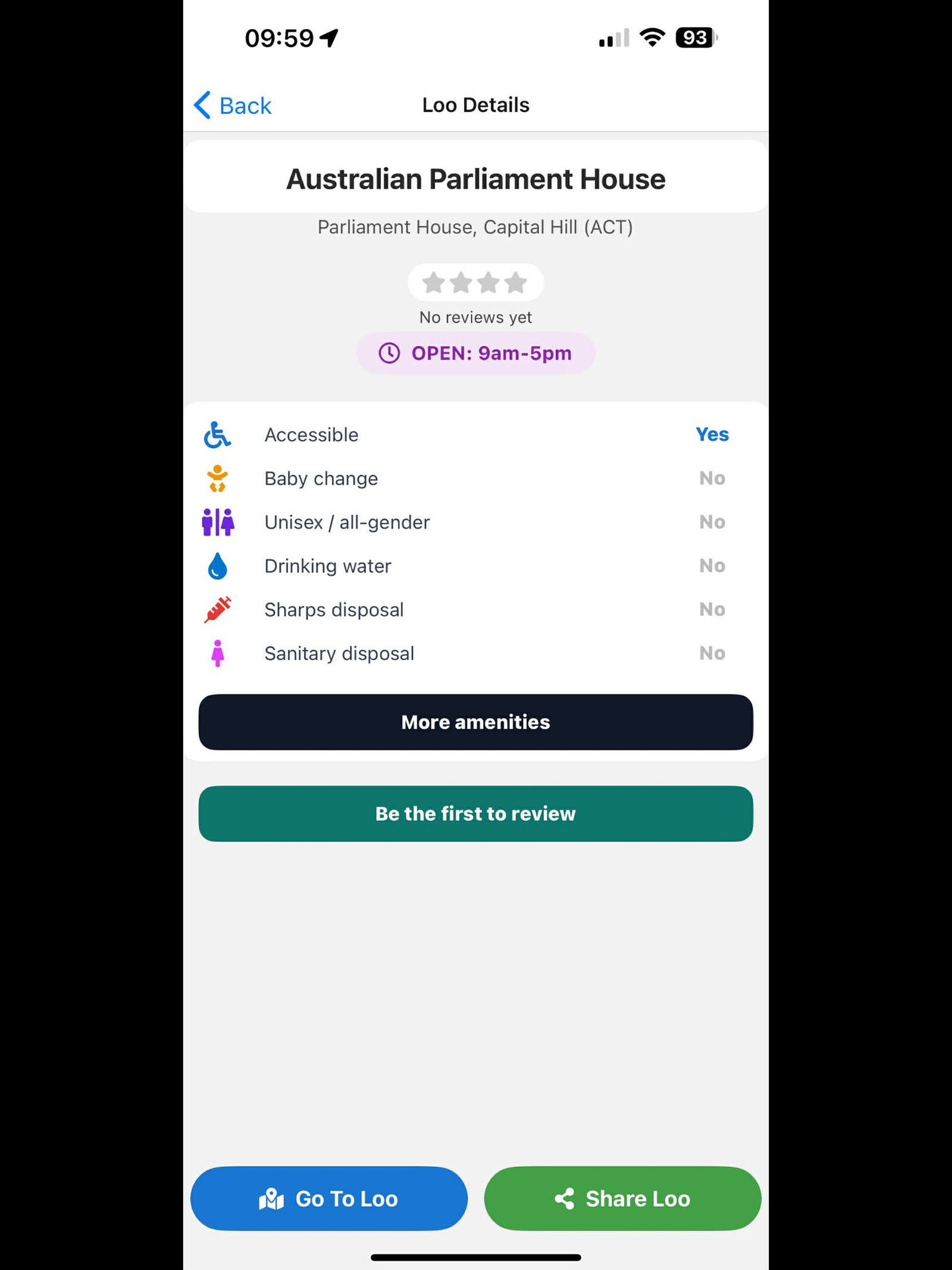The width and height of the screenshot is (952, 1270).
Task: Go back to the previous screen
Action: 233,105
